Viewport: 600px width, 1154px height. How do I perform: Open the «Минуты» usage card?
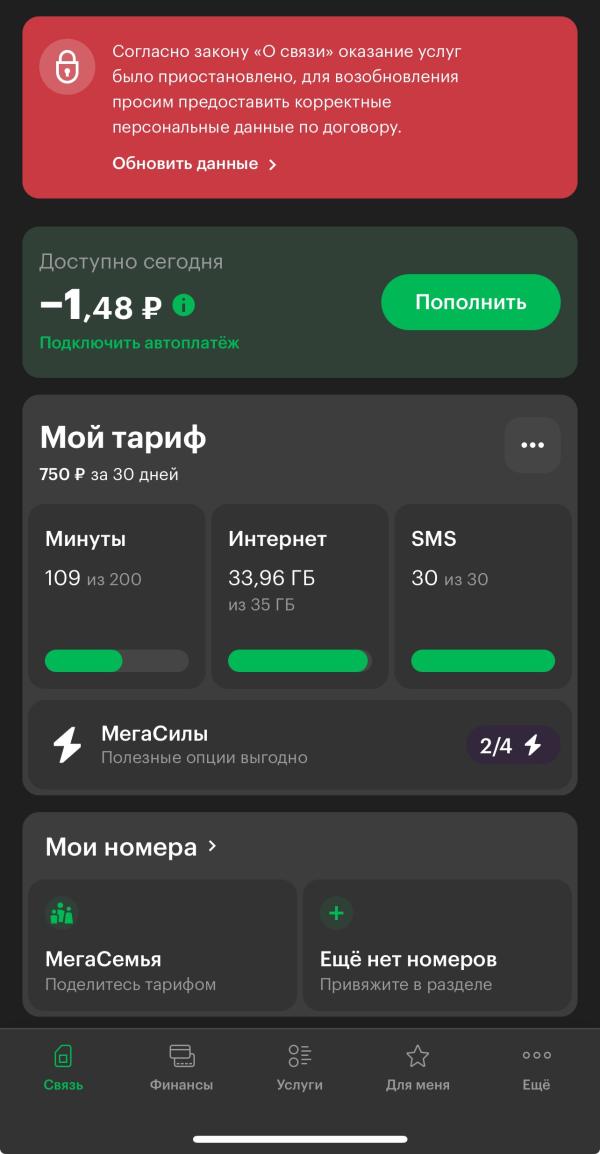pyautogui.click(x=116, y=596)
